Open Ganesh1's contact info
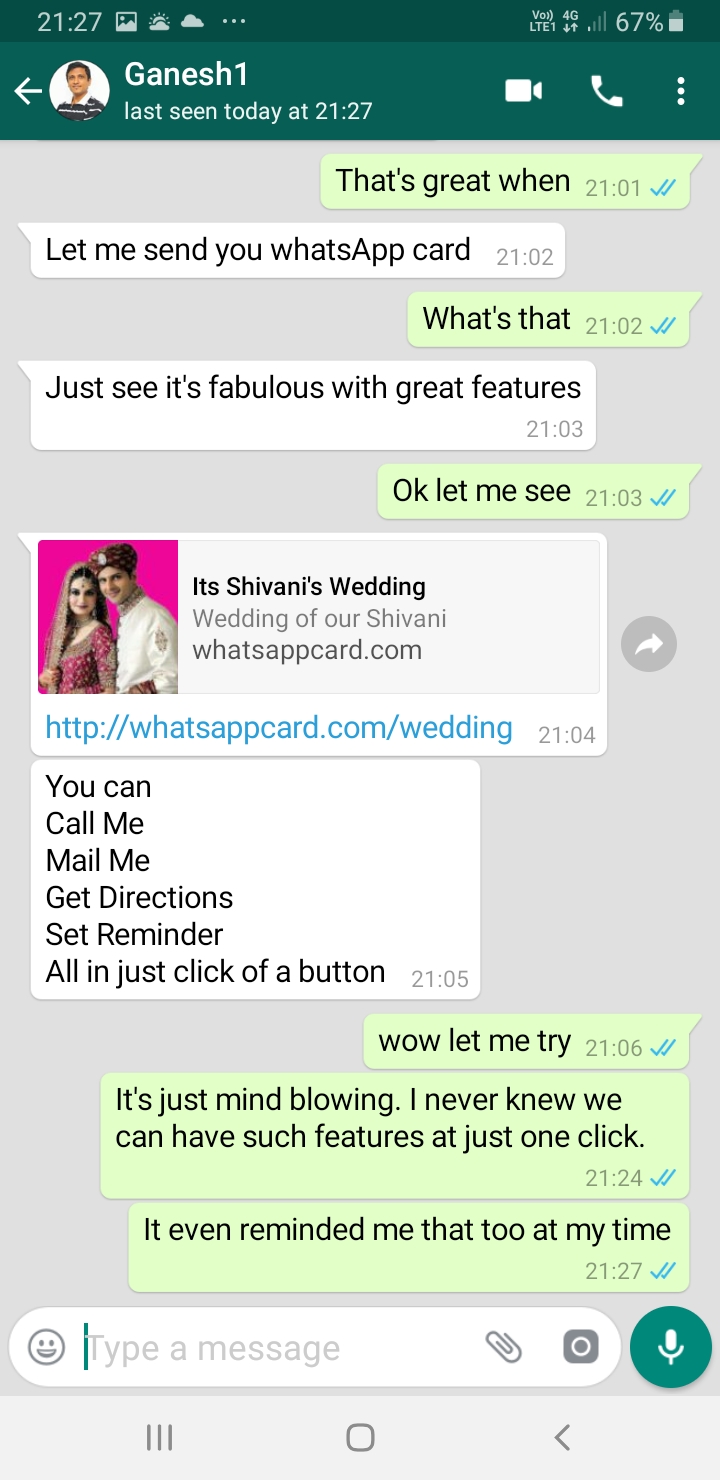Viewport: 720px width, 1480px height. click(245, 91)
